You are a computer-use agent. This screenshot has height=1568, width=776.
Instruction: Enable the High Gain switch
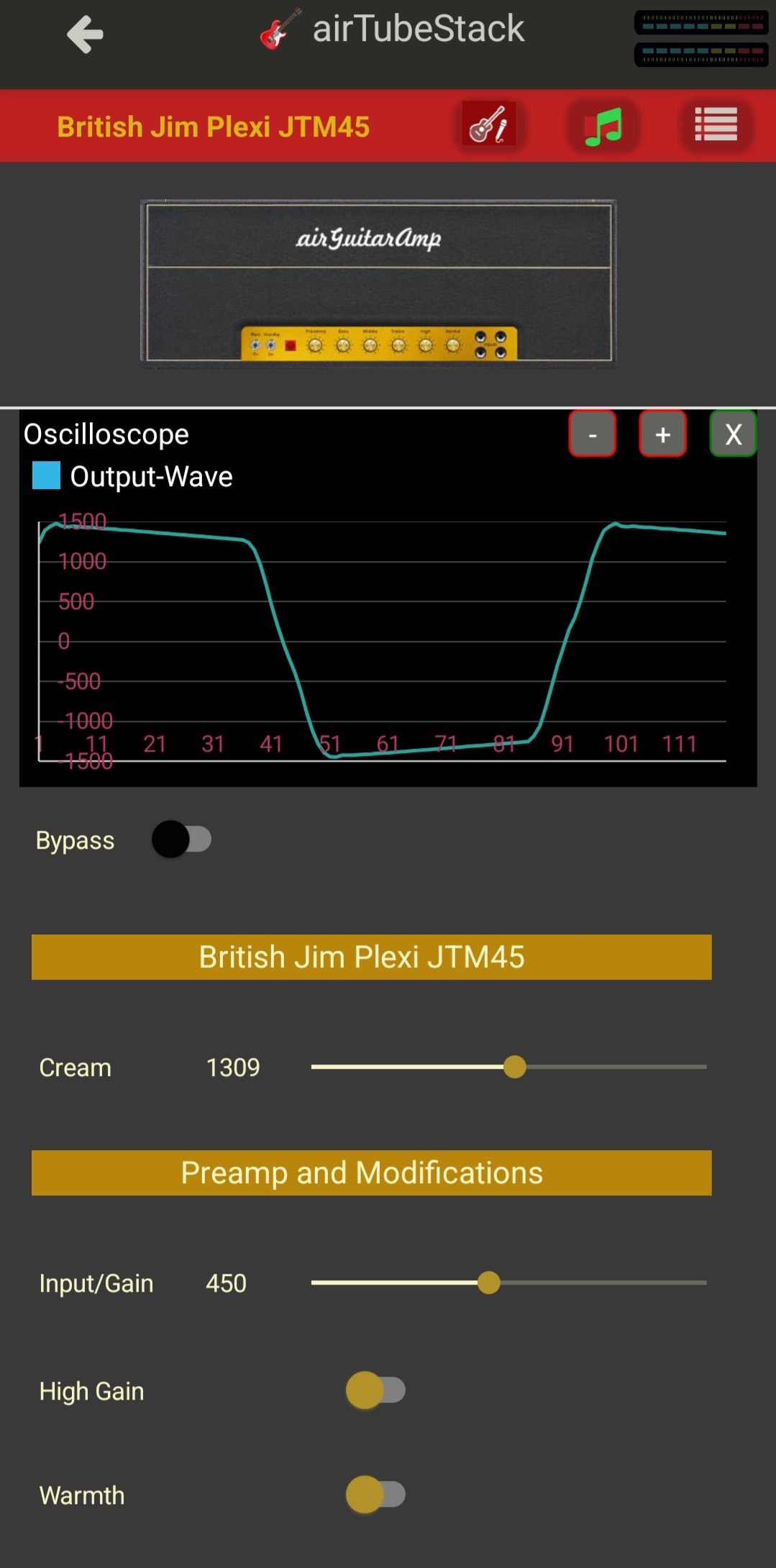click(x=375, y=1390)
